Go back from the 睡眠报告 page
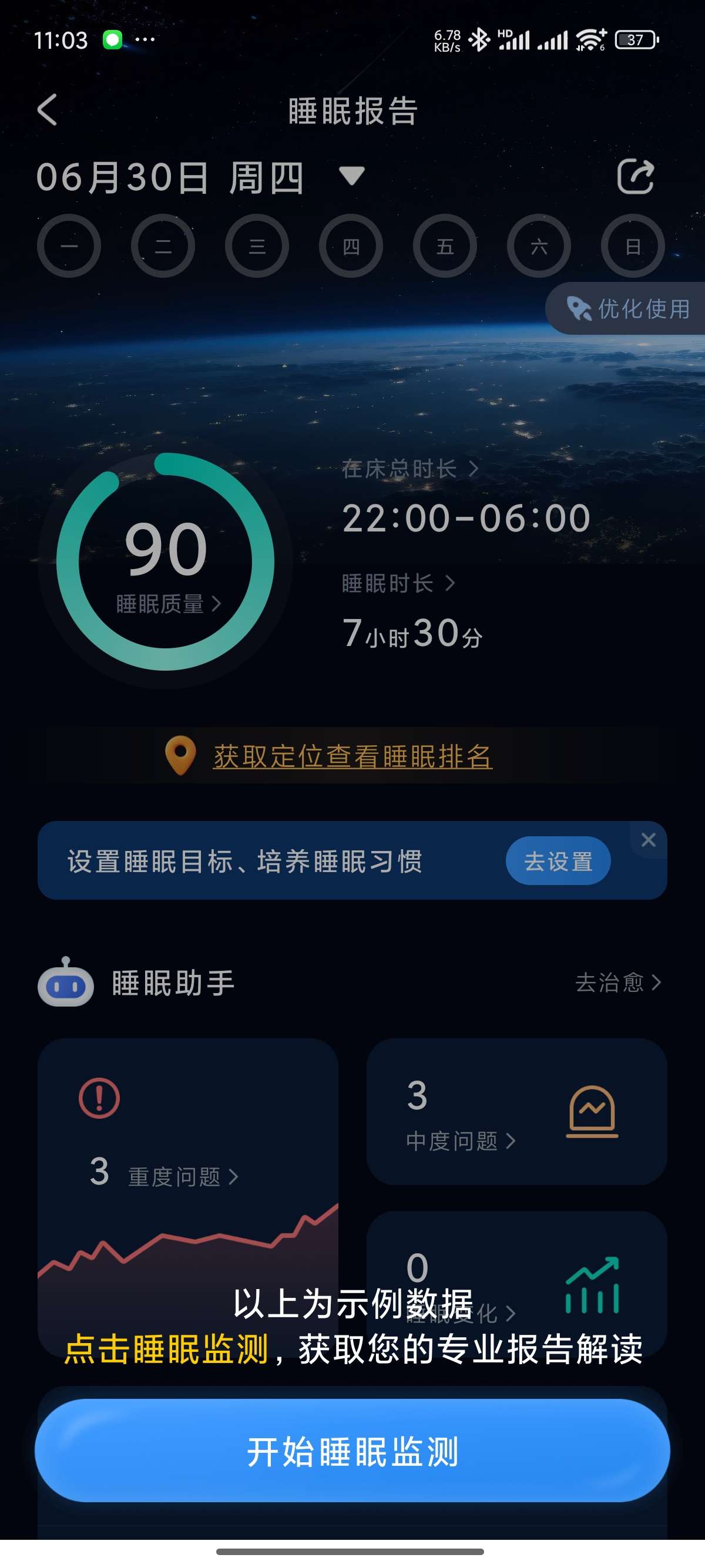Viewport: 705px width, 1568px height. [x=48, y=110]
